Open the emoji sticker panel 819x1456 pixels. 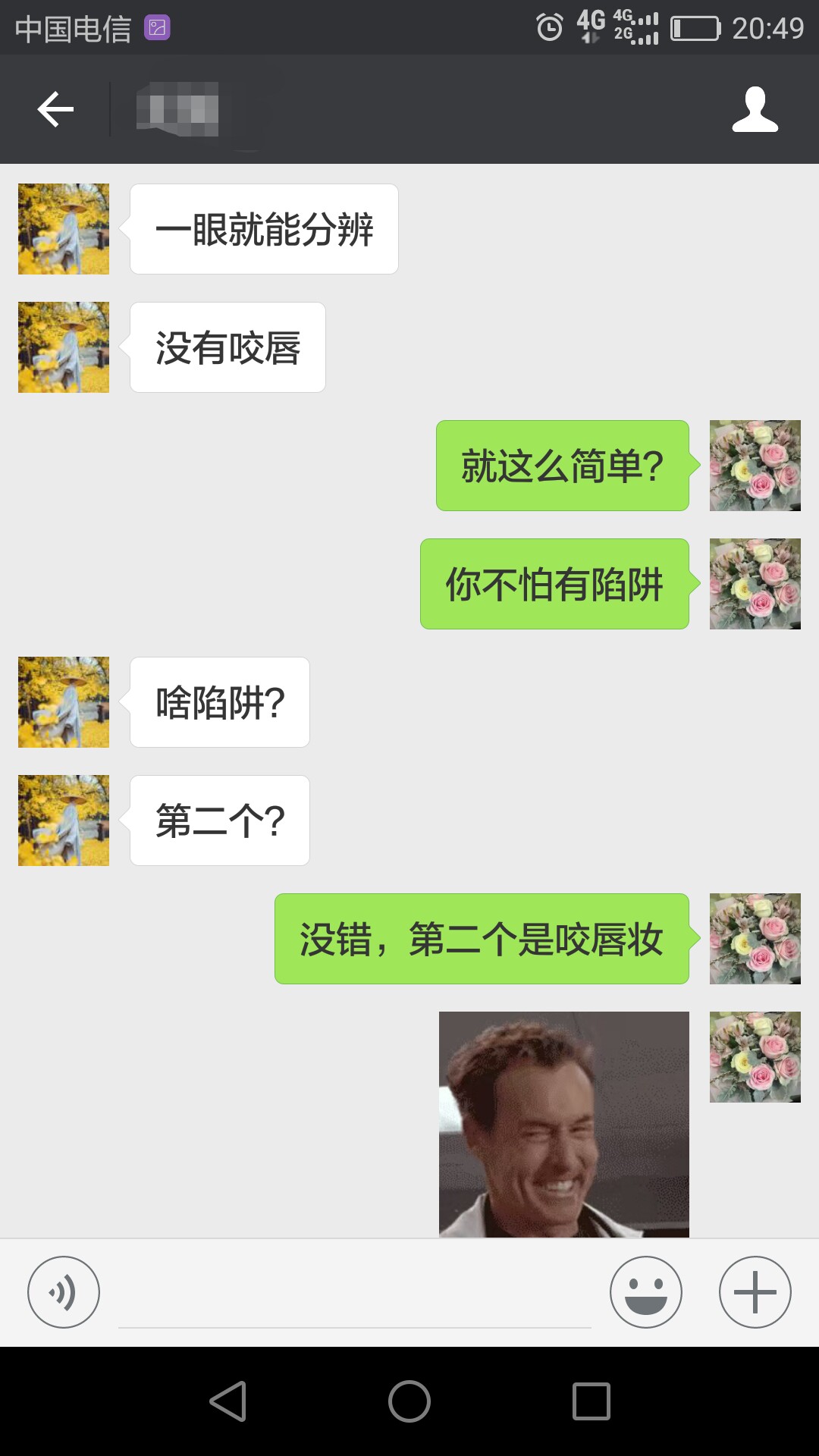coord(645,1291)
